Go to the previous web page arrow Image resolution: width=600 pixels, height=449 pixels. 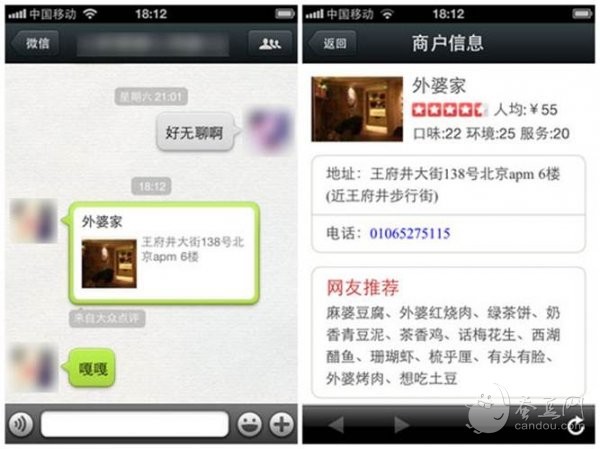pos(335,426)
